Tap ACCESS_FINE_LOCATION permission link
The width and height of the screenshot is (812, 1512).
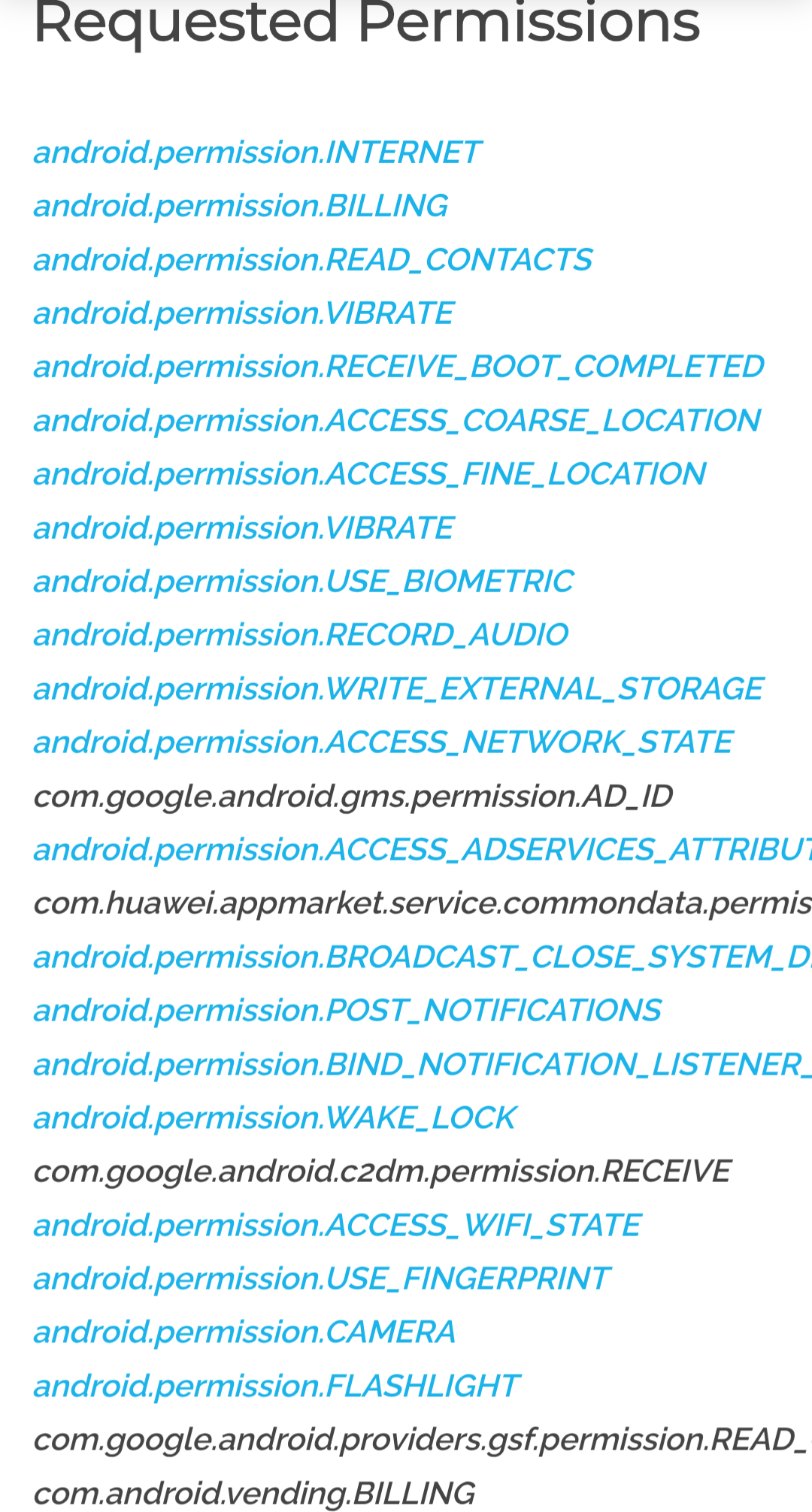point(370,474)
